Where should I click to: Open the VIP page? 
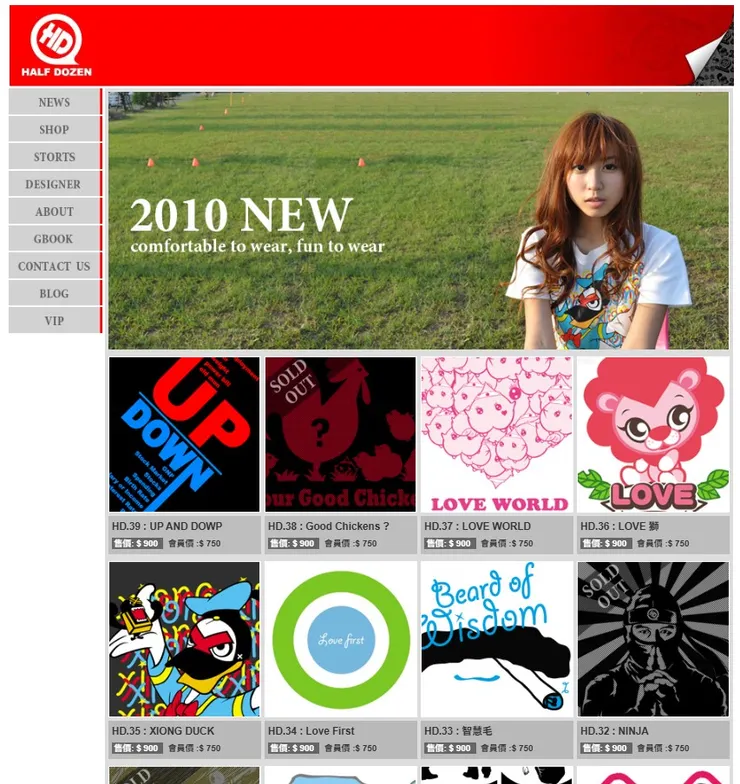coord(54,321)
